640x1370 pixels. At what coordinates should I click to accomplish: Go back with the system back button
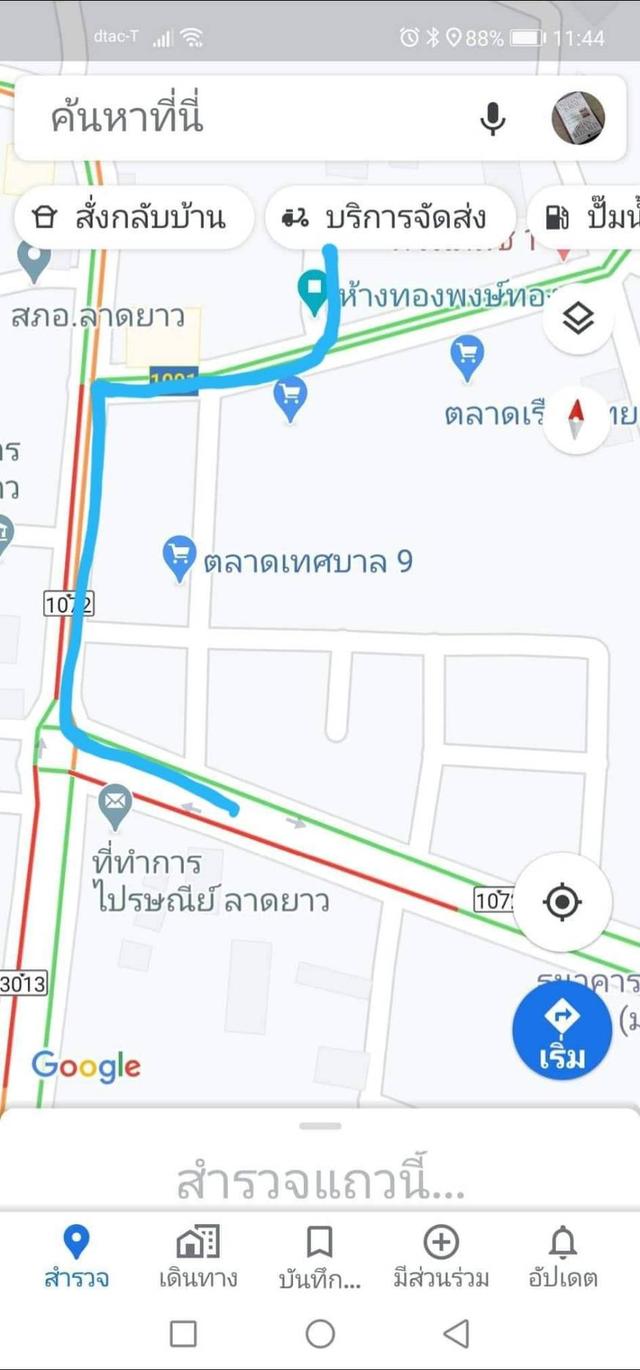[x=456, y=1333]
